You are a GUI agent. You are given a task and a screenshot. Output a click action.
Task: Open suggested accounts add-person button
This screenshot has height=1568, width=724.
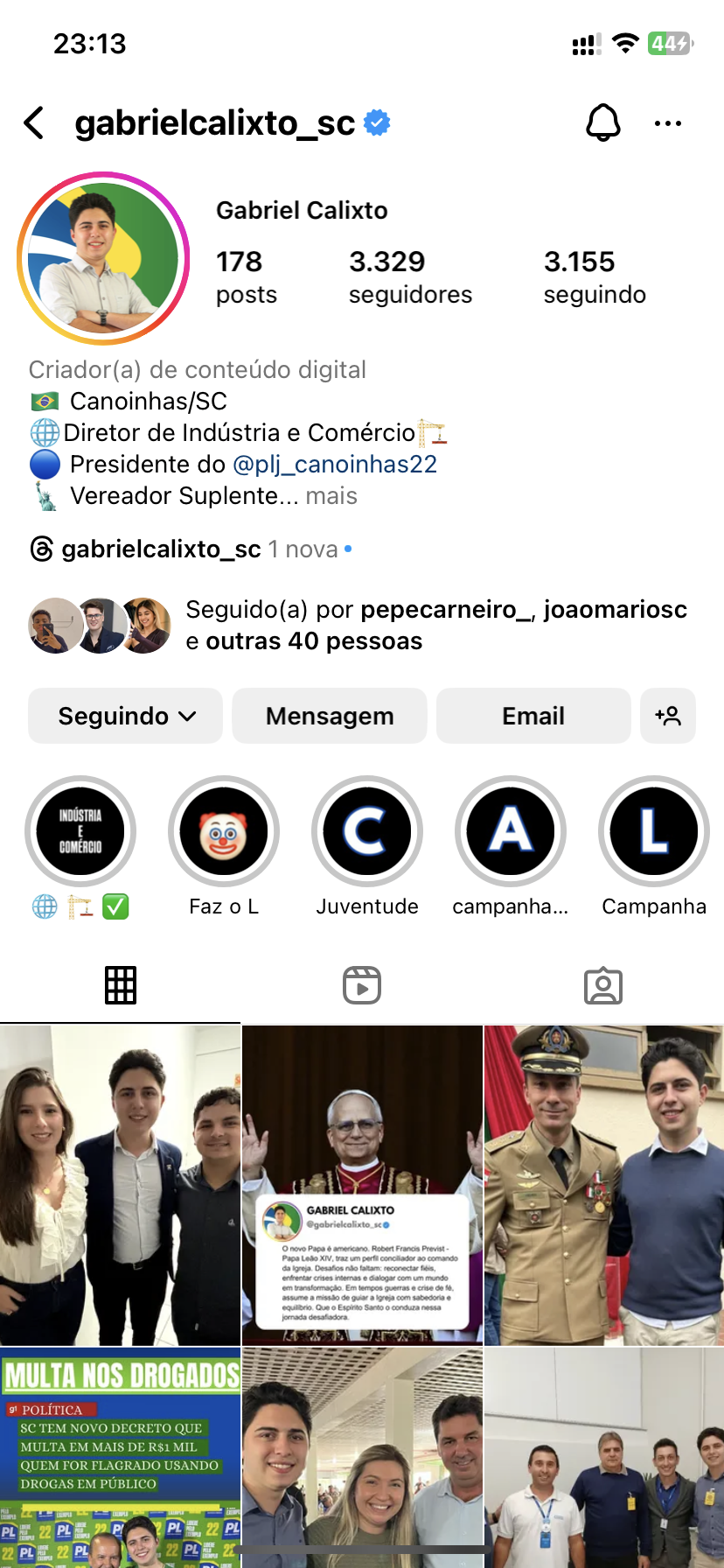(667, 716)
